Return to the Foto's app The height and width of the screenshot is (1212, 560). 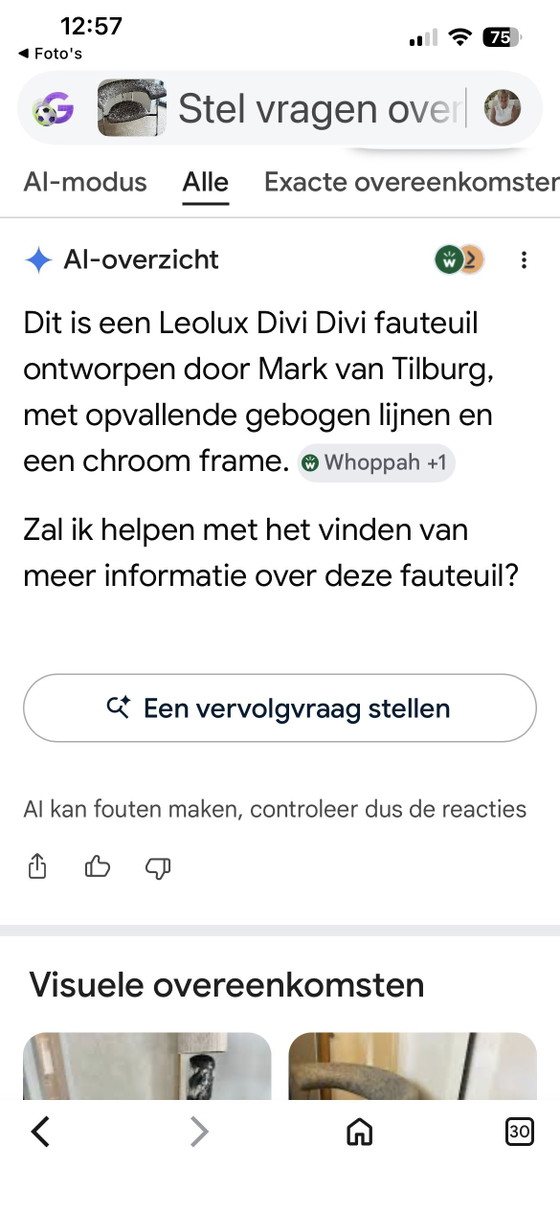50,53
